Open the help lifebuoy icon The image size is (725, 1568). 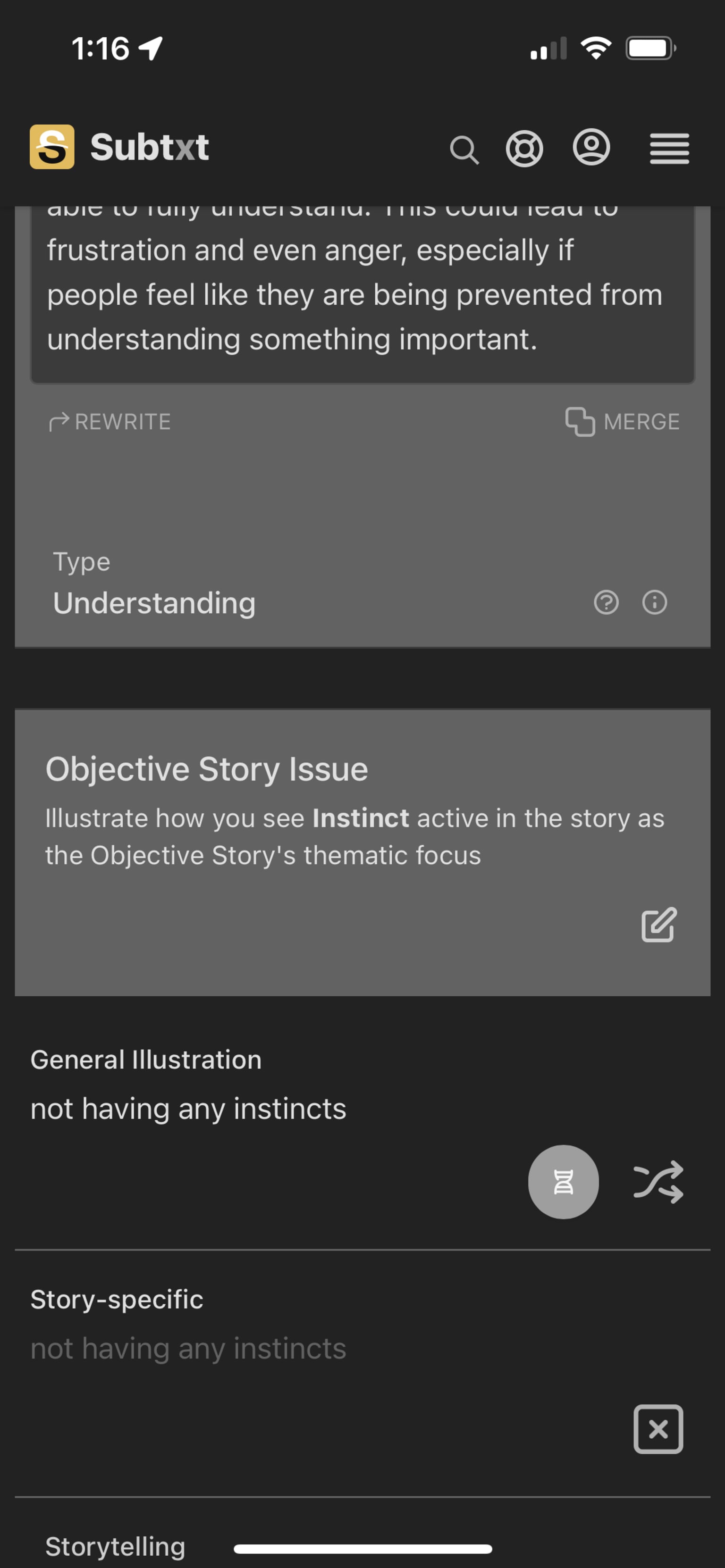pos(524,149)
